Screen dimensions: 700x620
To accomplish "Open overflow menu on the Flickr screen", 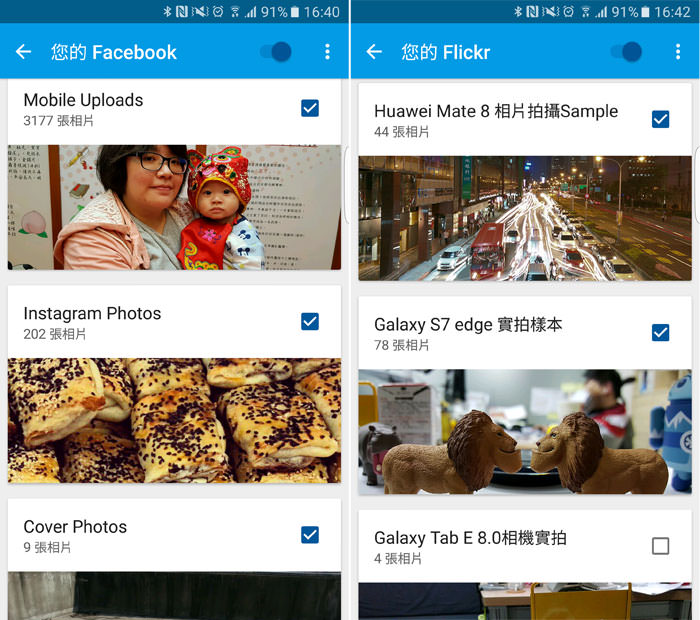I will pos(677,52).
